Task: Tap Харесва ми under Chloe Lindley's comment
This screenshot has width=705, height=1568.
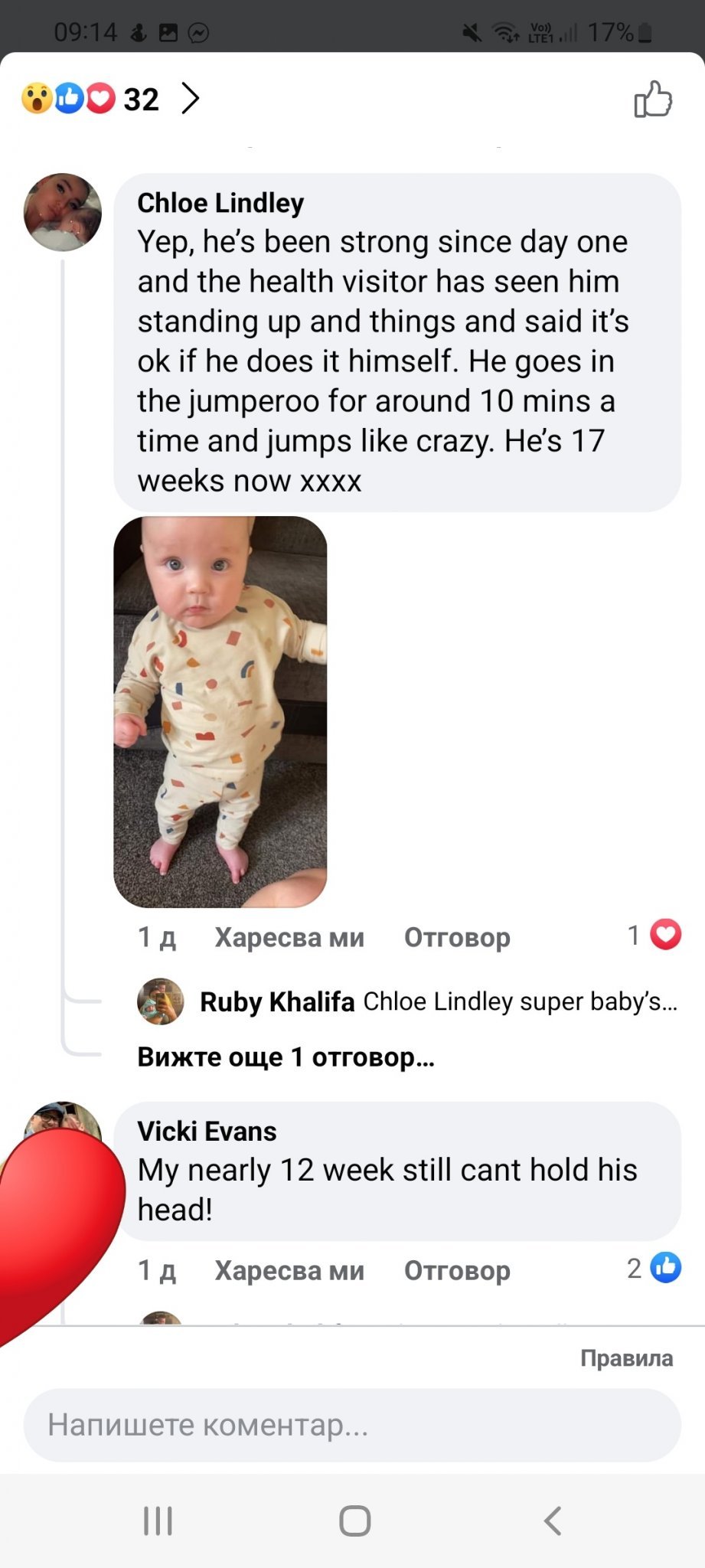Action: 289,937
